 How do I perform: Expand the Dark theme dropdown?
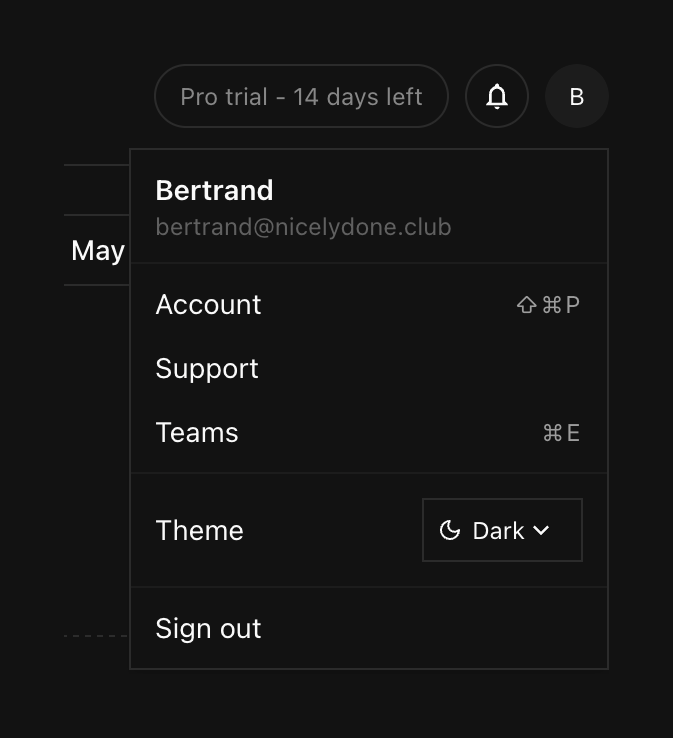pos(502,530)
